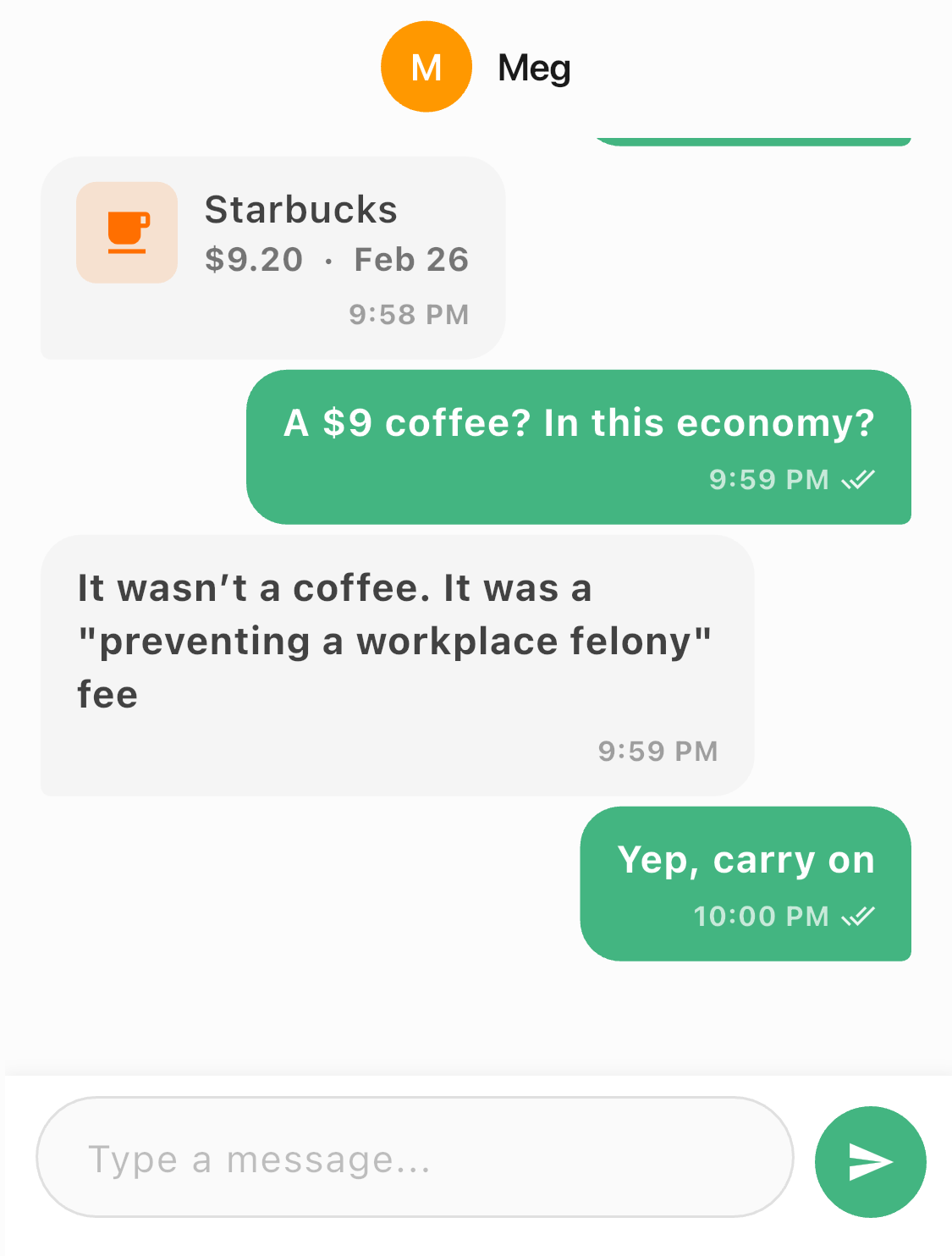The width and height of the screenshot is (952, 1256).
Task: Select the 10:00 PM timestamp
Action: pyautogui.click(x=761, y=916)
